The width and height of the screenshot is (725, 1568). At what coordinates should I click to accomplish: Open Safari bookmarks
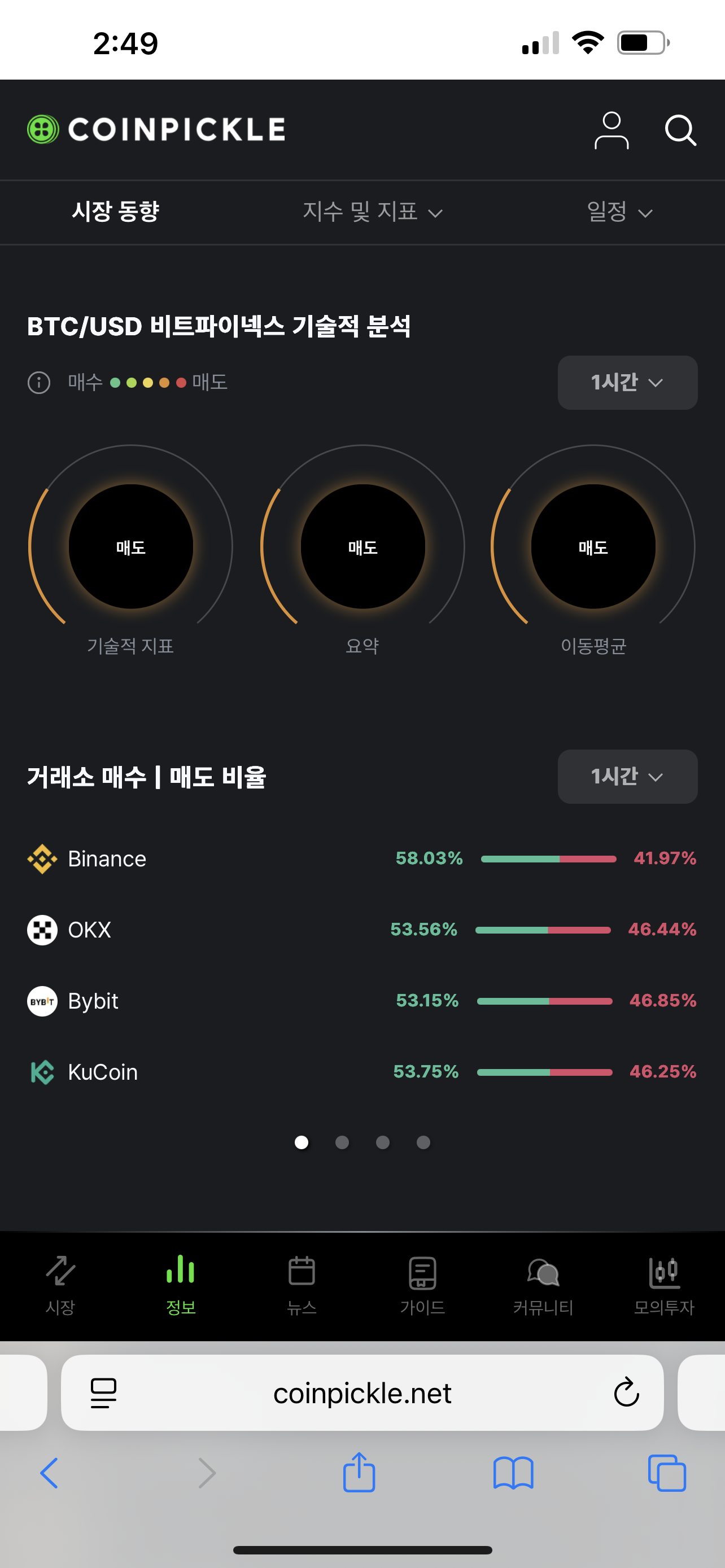click(513, 1473)
